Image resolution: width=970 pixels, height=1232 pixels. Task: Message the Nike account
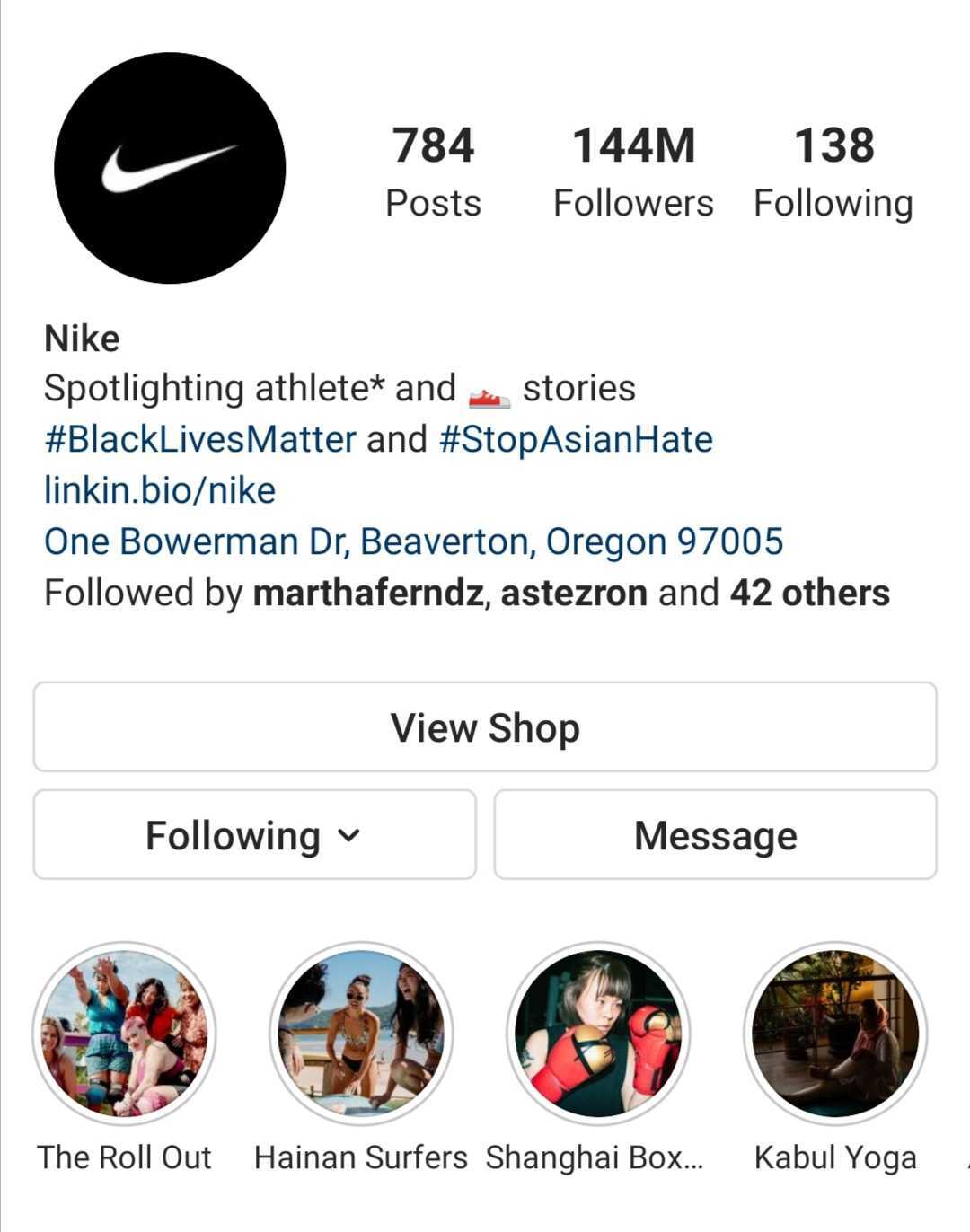point(715,835)
